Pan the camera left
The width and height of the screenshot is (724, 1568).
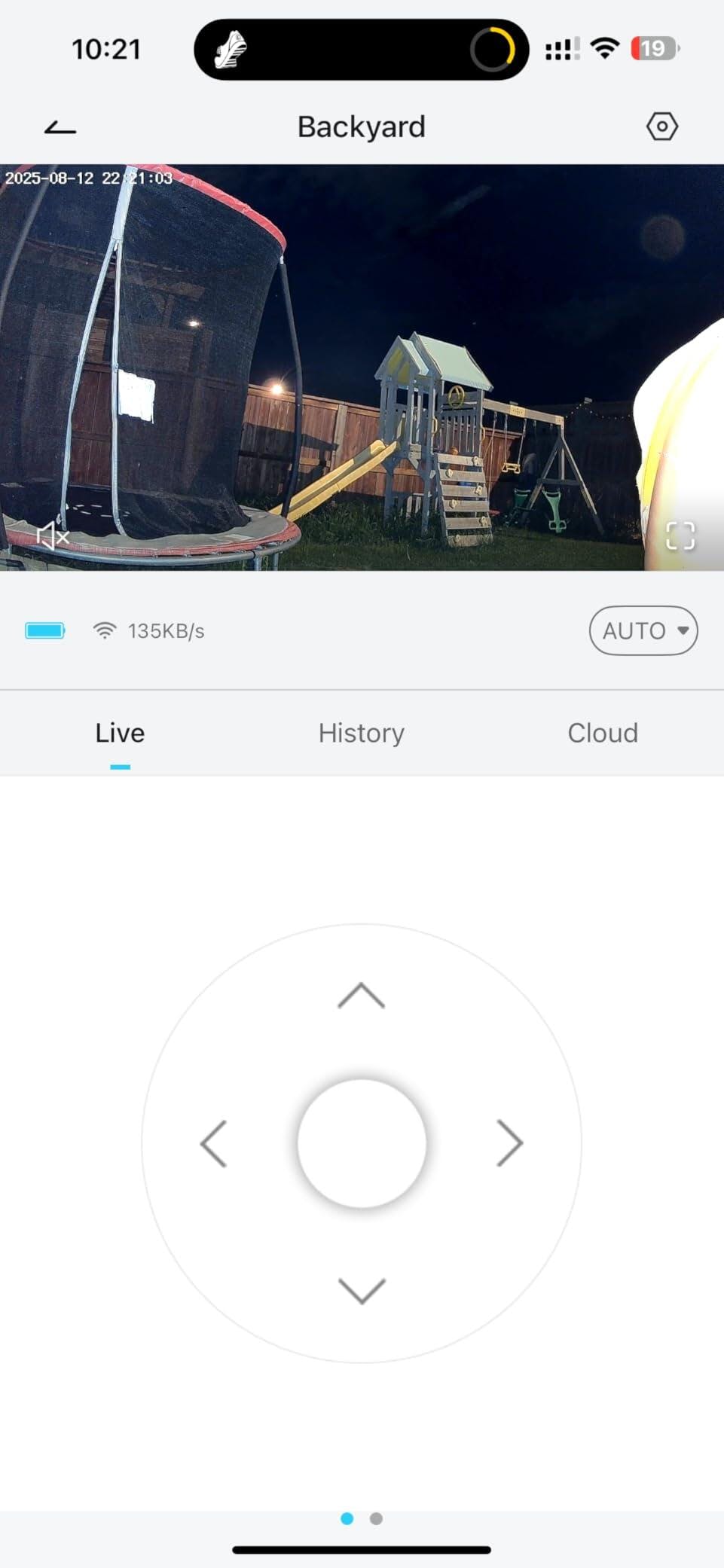pyautogui.click(x=214, y=1143)
